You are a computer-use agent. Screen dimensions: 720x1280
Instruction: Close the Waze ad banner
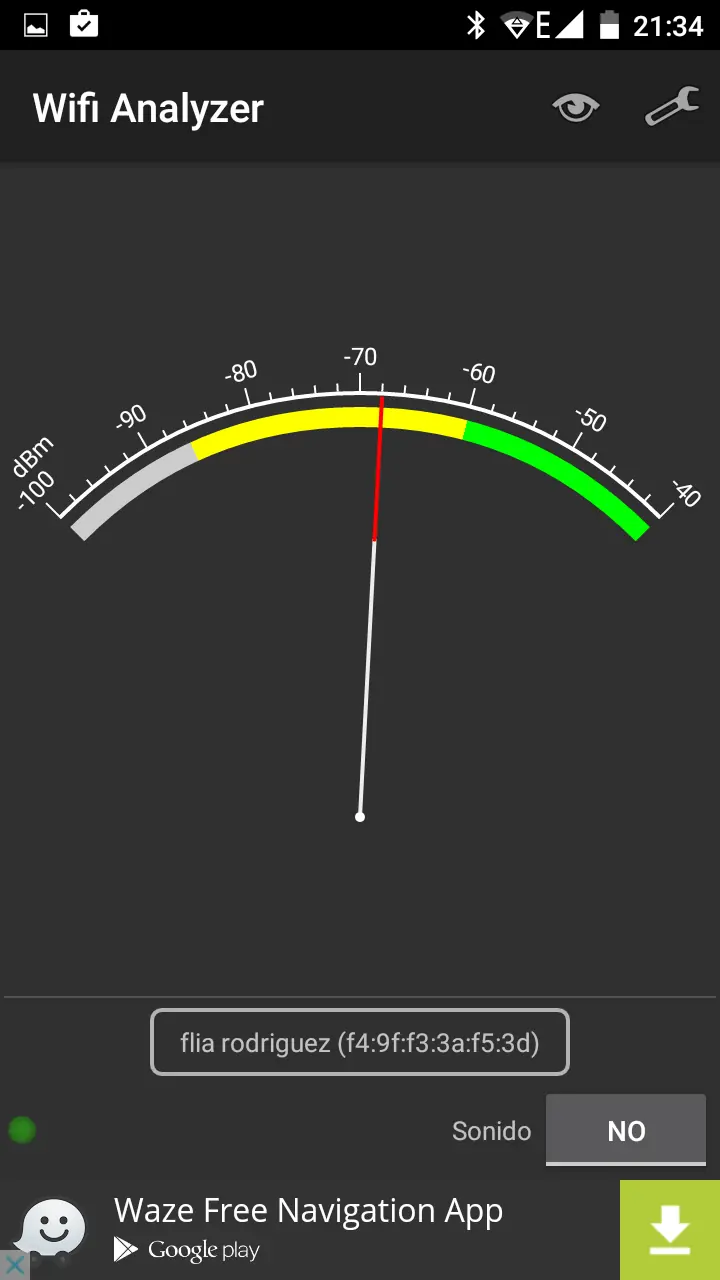[13, 1266]
